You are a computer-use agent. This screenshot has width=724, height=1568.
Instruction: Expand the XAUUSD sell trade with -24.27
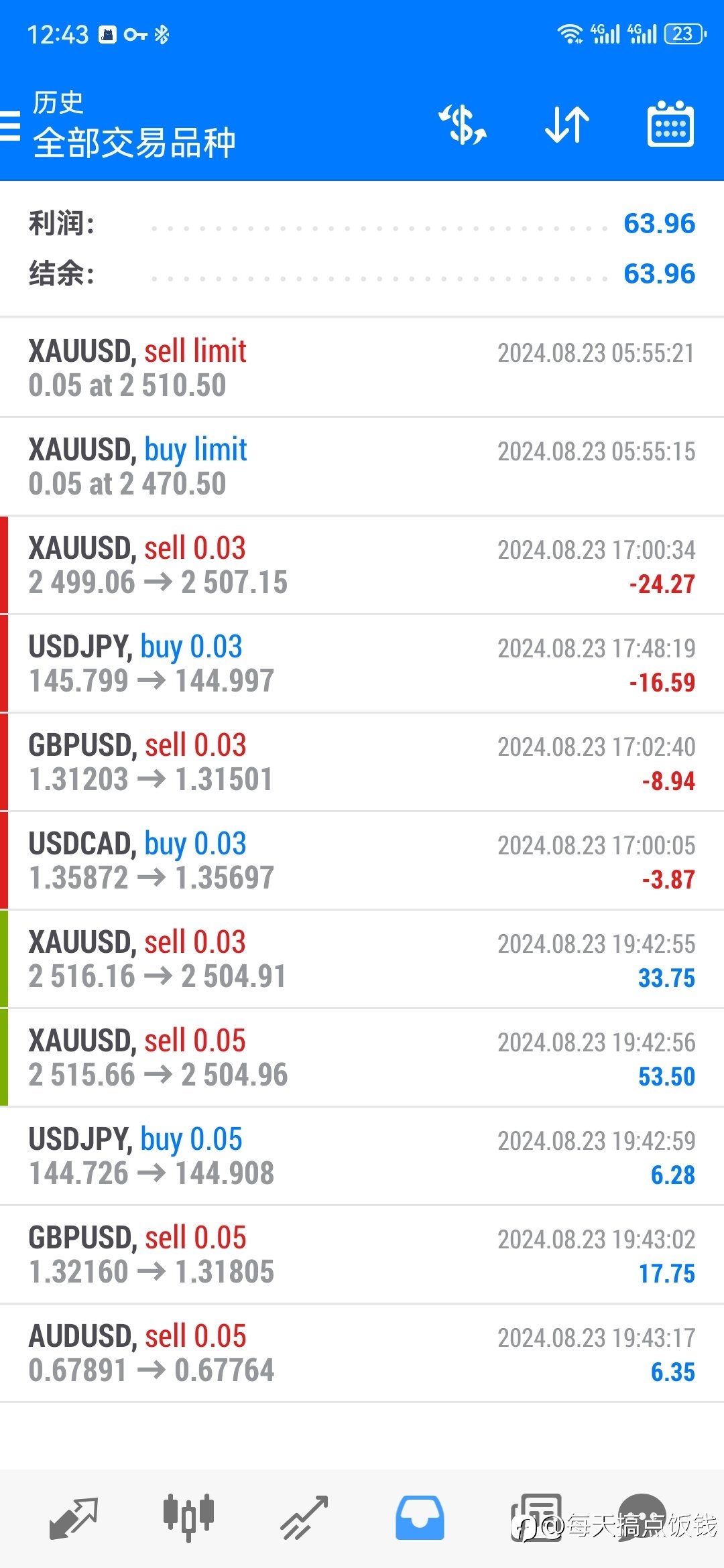(362, 565)
